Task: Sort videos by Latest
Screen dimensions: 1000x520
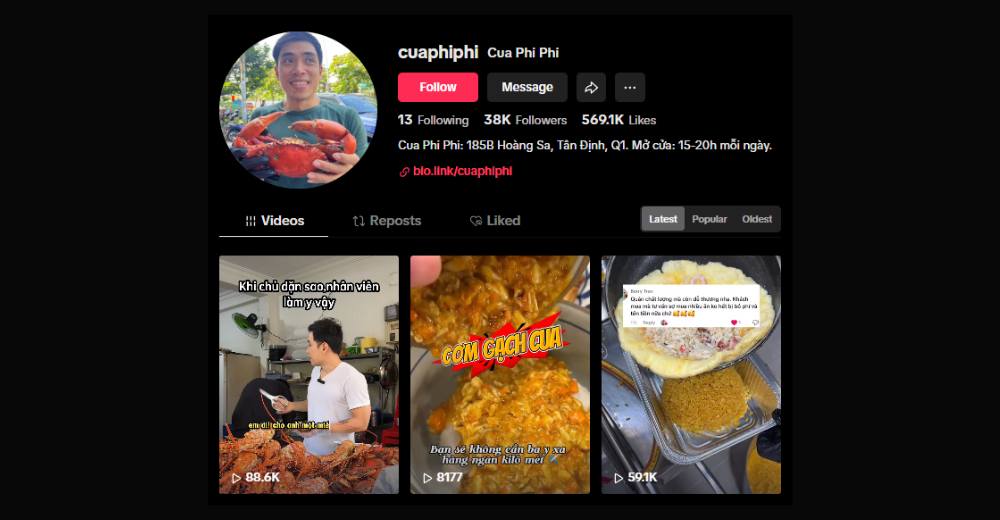Action: (663, 219)
